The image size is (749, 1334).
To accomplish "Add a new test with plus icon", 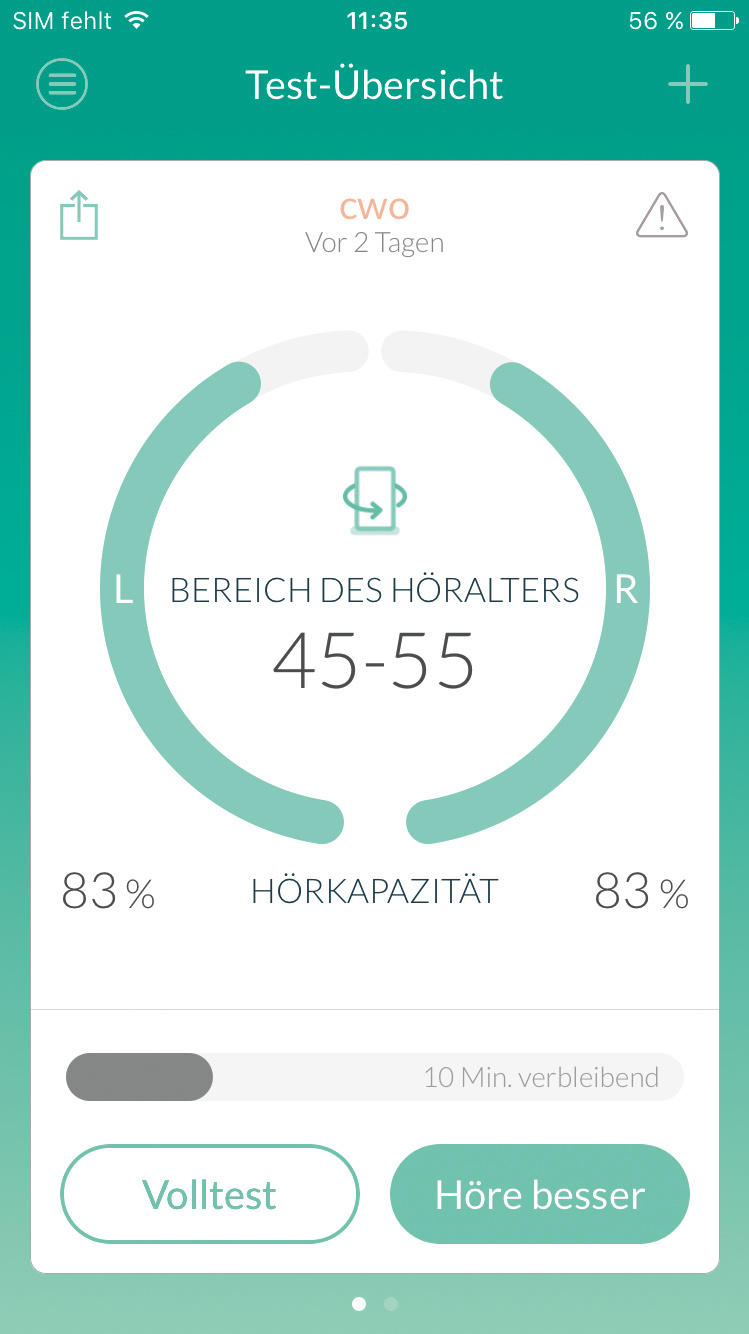I will (688, 85).
